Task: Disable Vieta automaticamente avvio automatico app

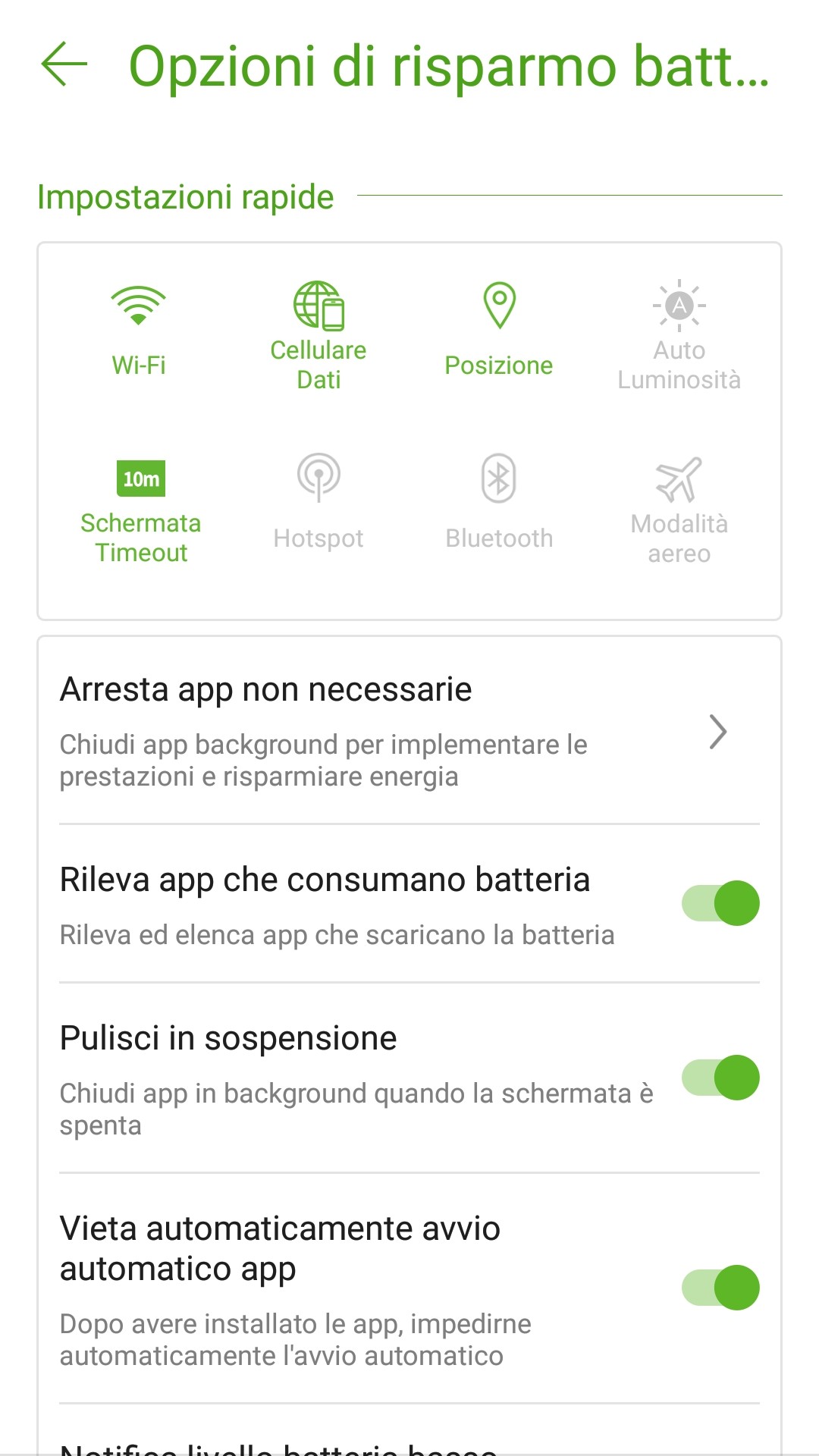Action: [x=720, y=1288]
